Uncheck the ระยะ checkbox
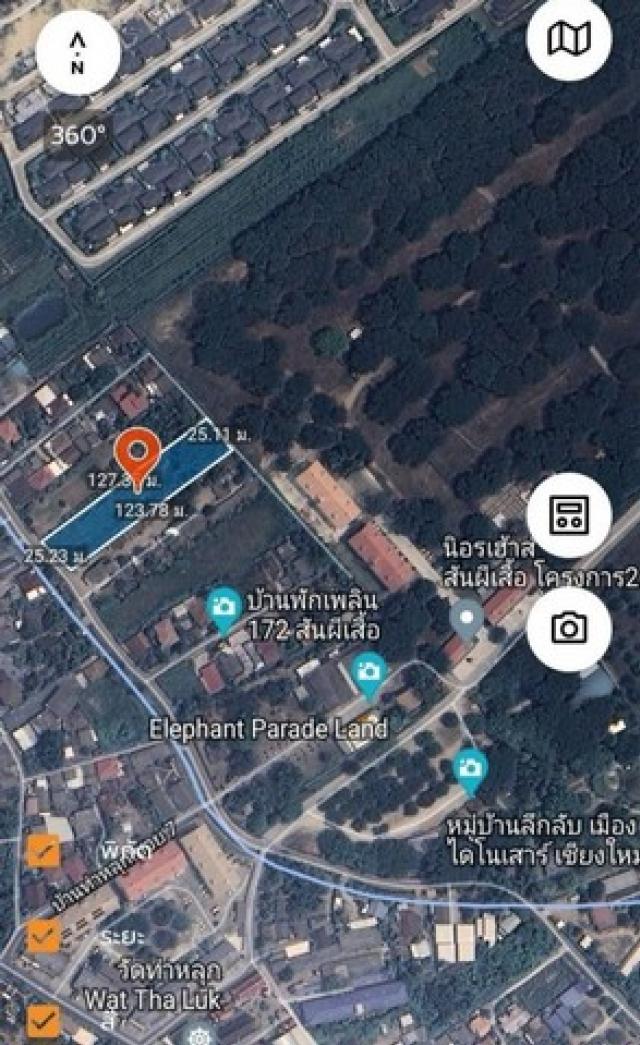The height and width of the screenshot is (1045, 640). (x=43, y=936)
